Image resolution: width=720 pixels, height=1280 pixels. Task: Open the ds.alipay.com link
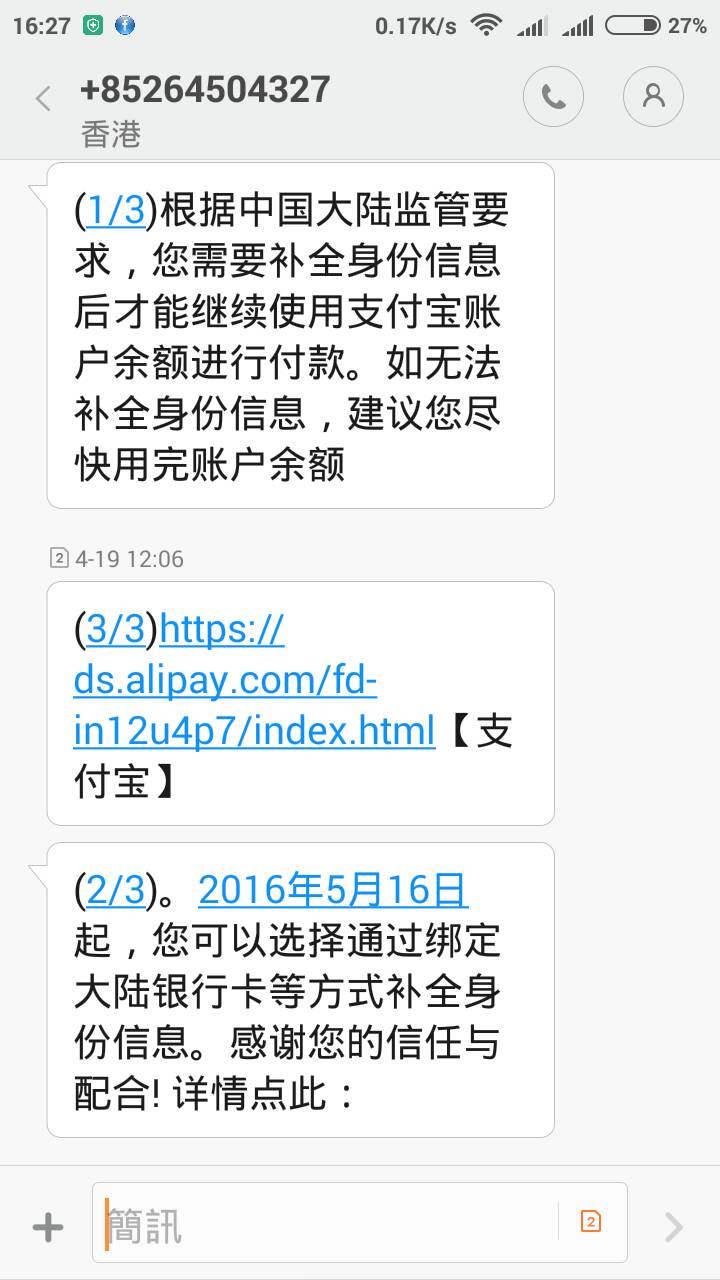(x=254, y=680)
